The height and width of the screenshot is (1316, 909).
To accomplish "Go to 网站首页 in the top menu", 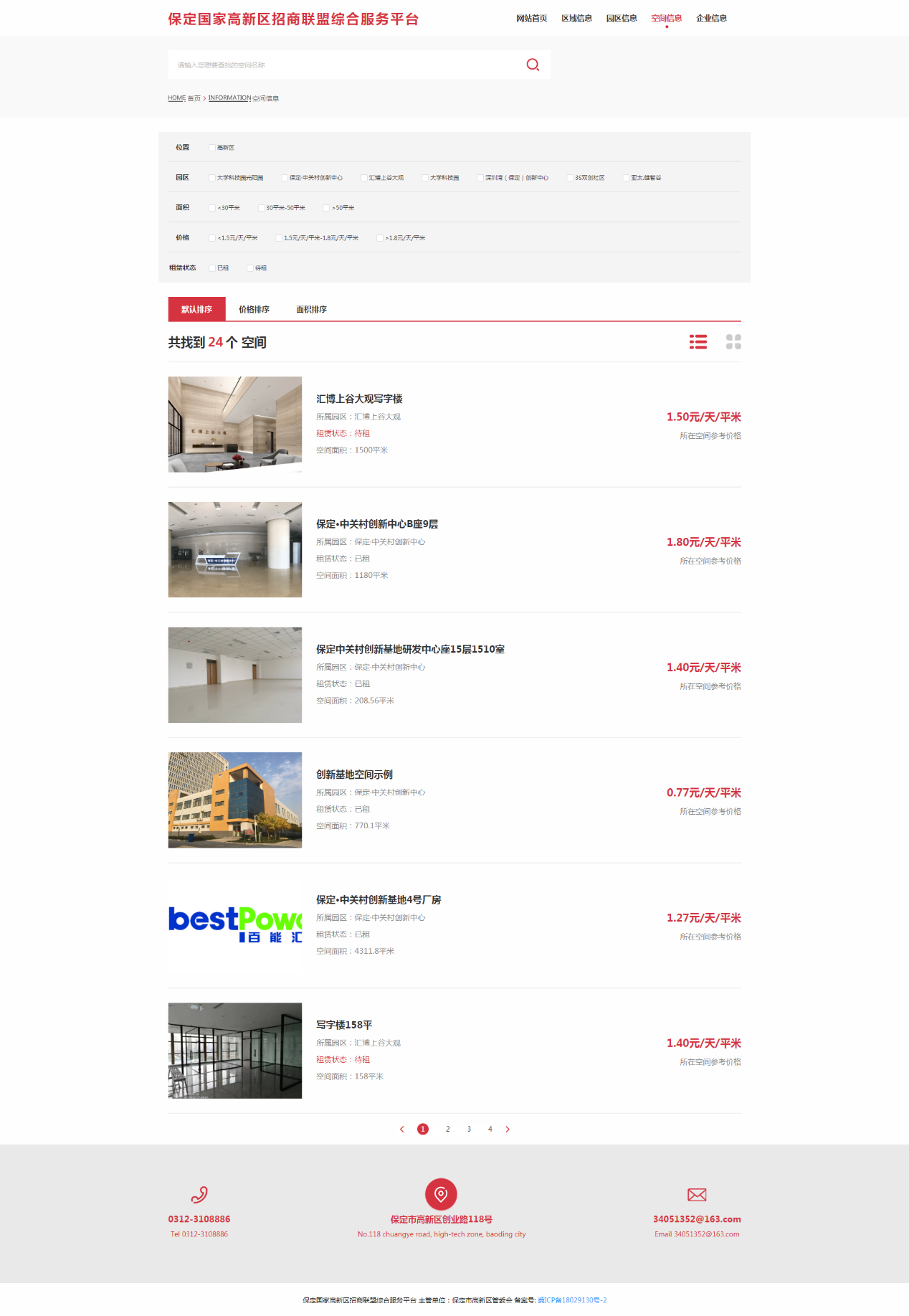I will point(531,19).
